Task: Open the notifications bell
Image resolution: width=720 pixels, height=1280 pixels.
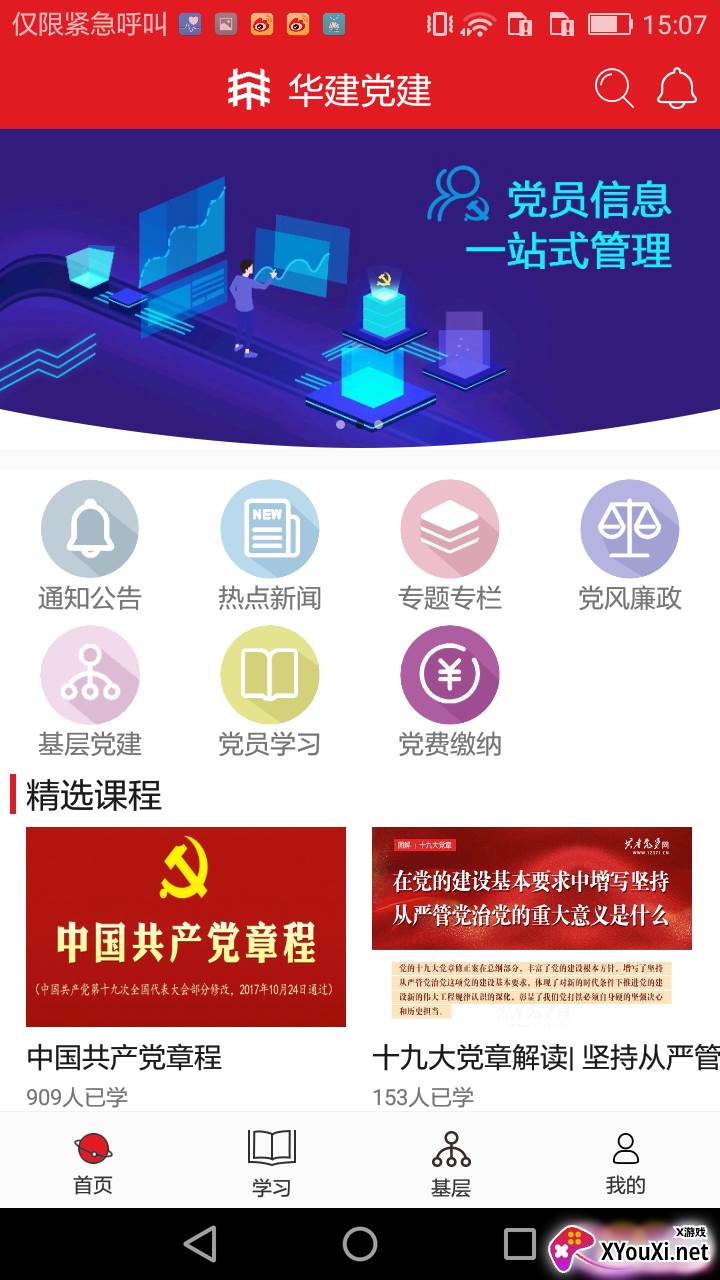Action: pos(677,89)
